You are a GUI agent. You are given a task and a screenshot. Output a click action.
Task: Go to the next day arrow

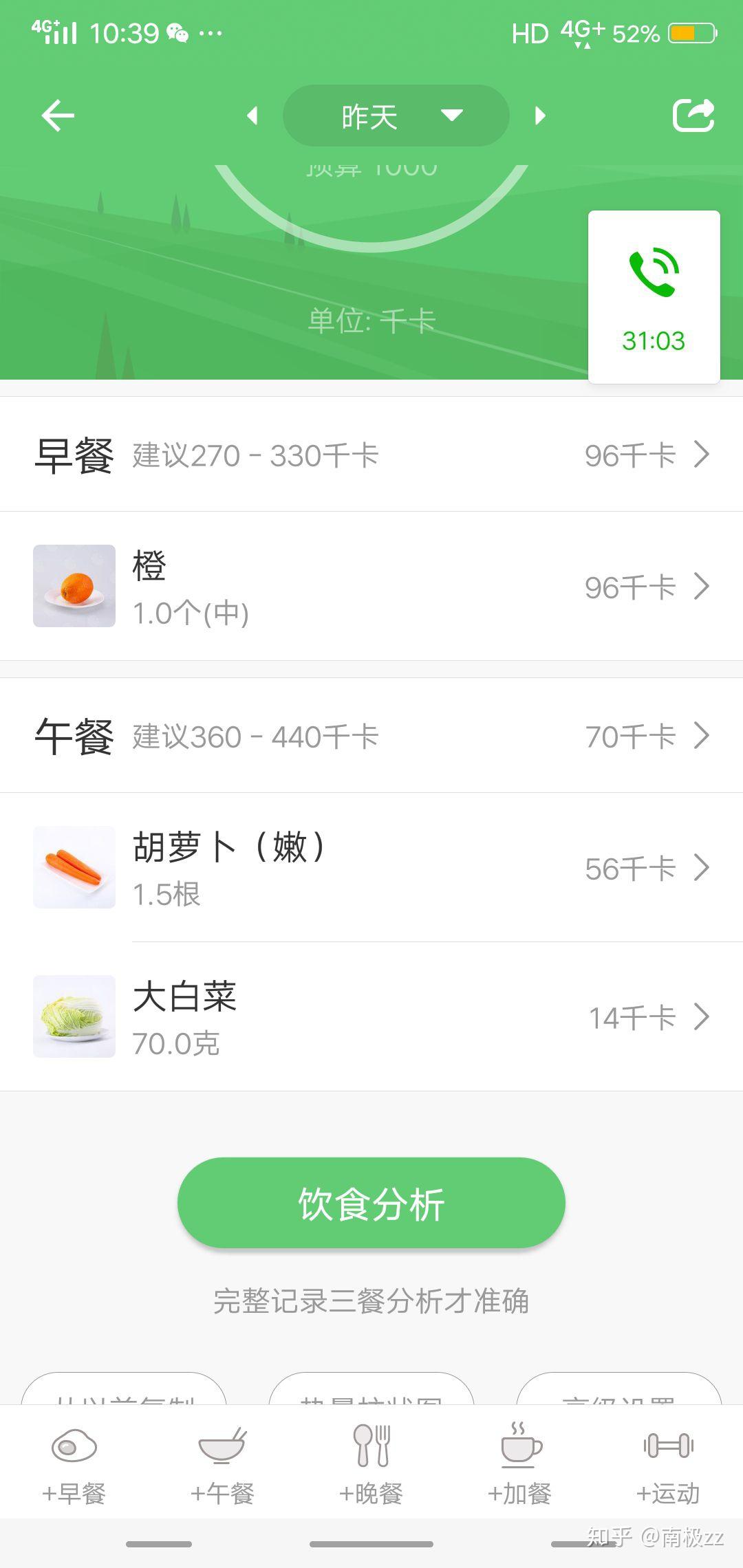pyautogui.click(x=540, y=116)
